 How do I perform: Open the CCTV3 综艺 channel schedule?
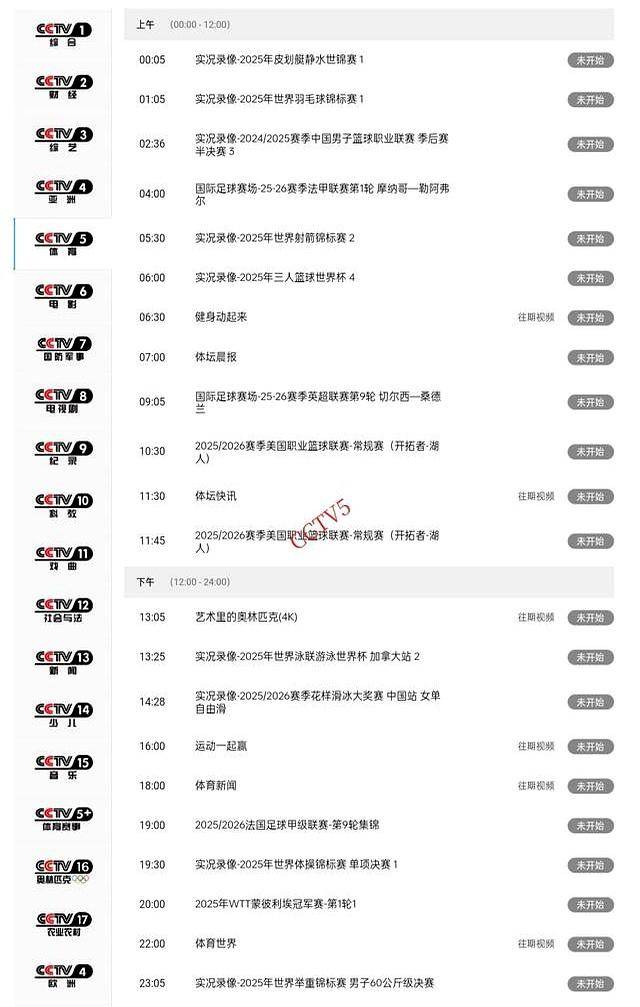[64, 139]
